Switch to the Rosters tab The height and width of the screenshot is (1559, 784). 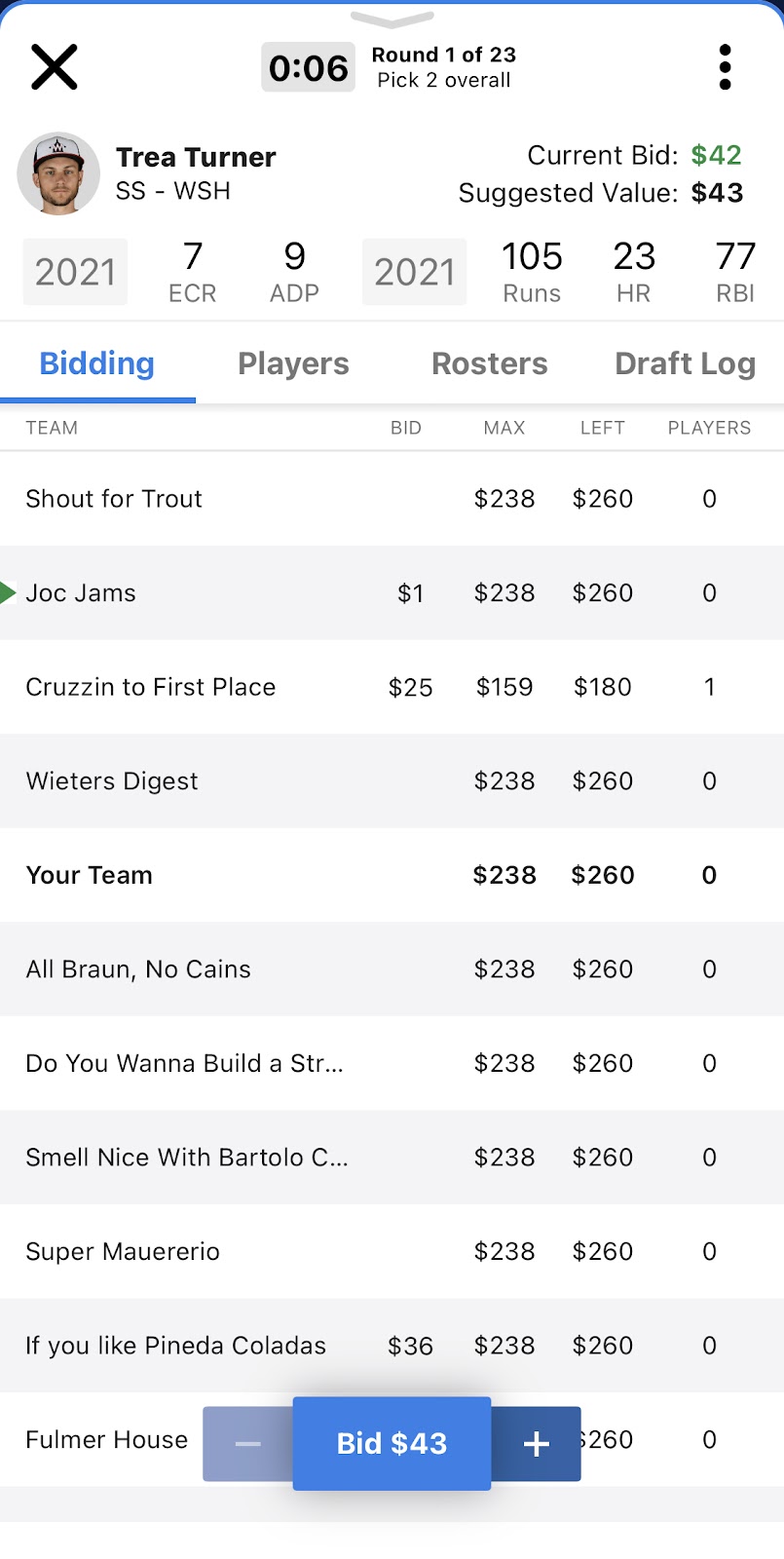pos(489,363)
